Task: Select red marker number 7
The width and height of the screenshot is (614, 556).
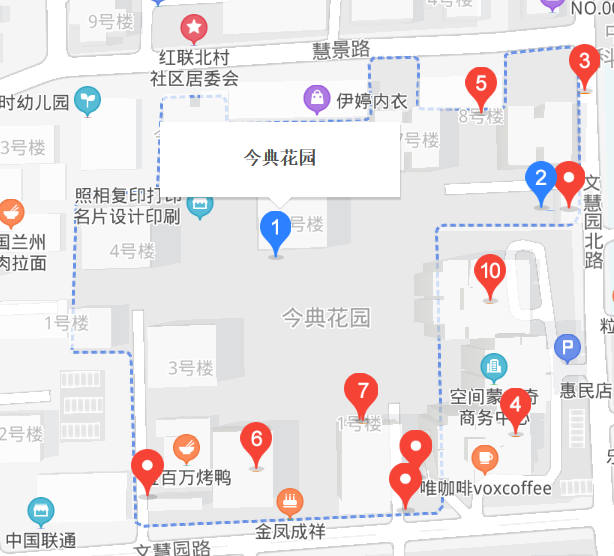Action: click(x=362, y=391)
